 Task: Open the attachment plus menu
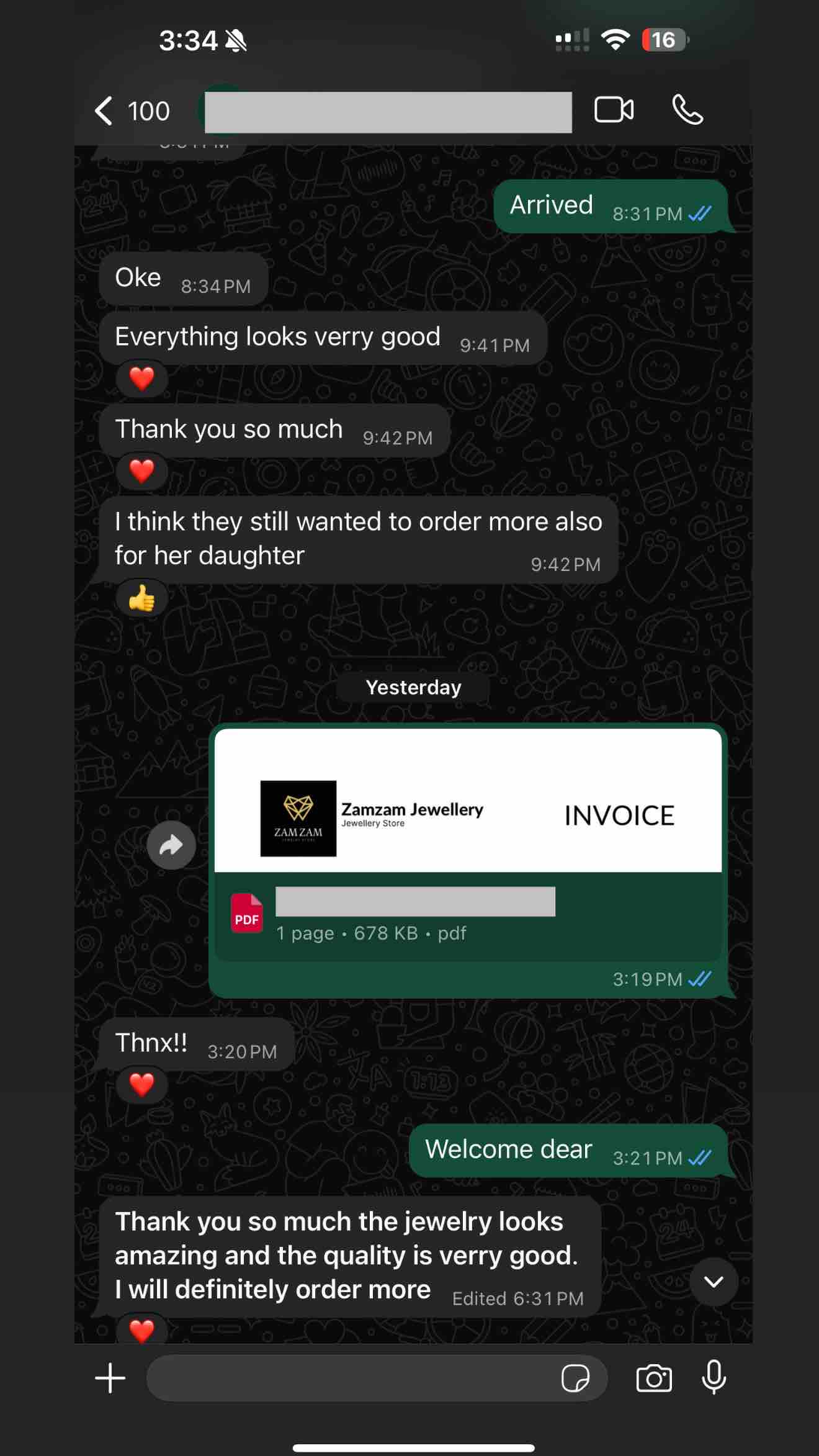coord(110,1378)
